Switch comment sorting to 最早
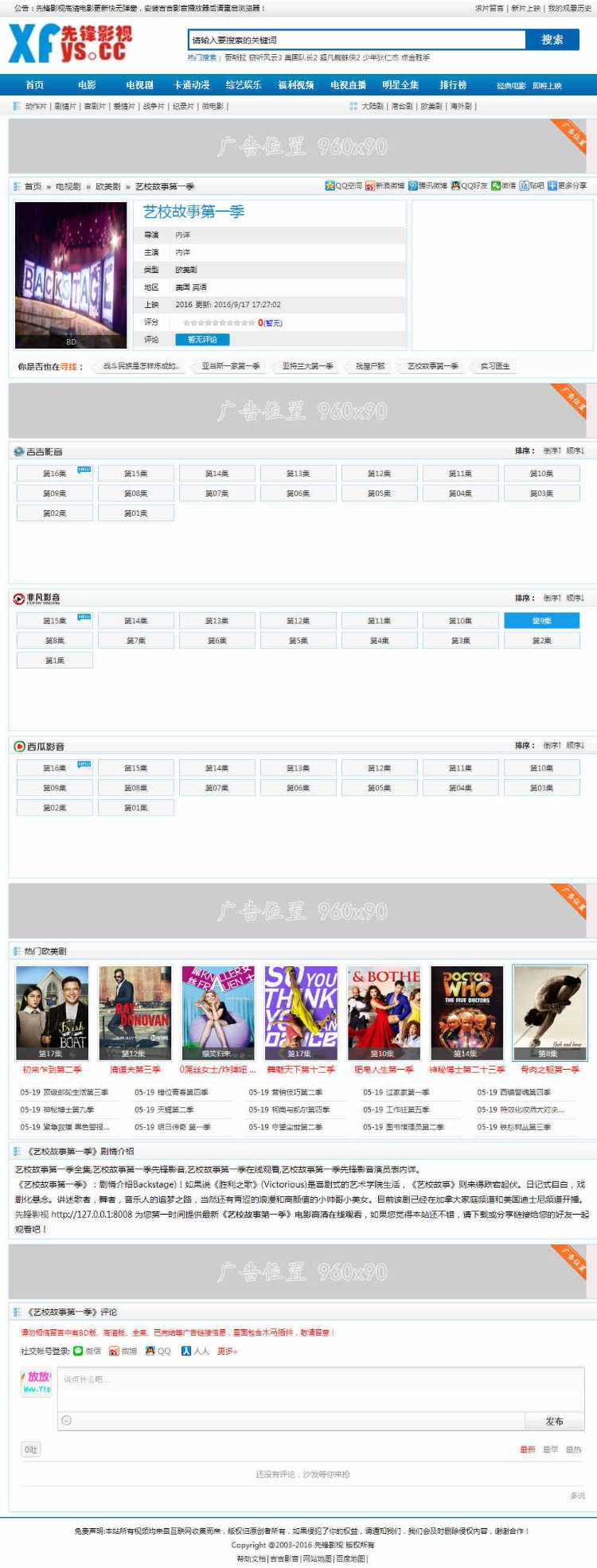This screenshot has width=597, height=1568. click(x=552, y=1449)
